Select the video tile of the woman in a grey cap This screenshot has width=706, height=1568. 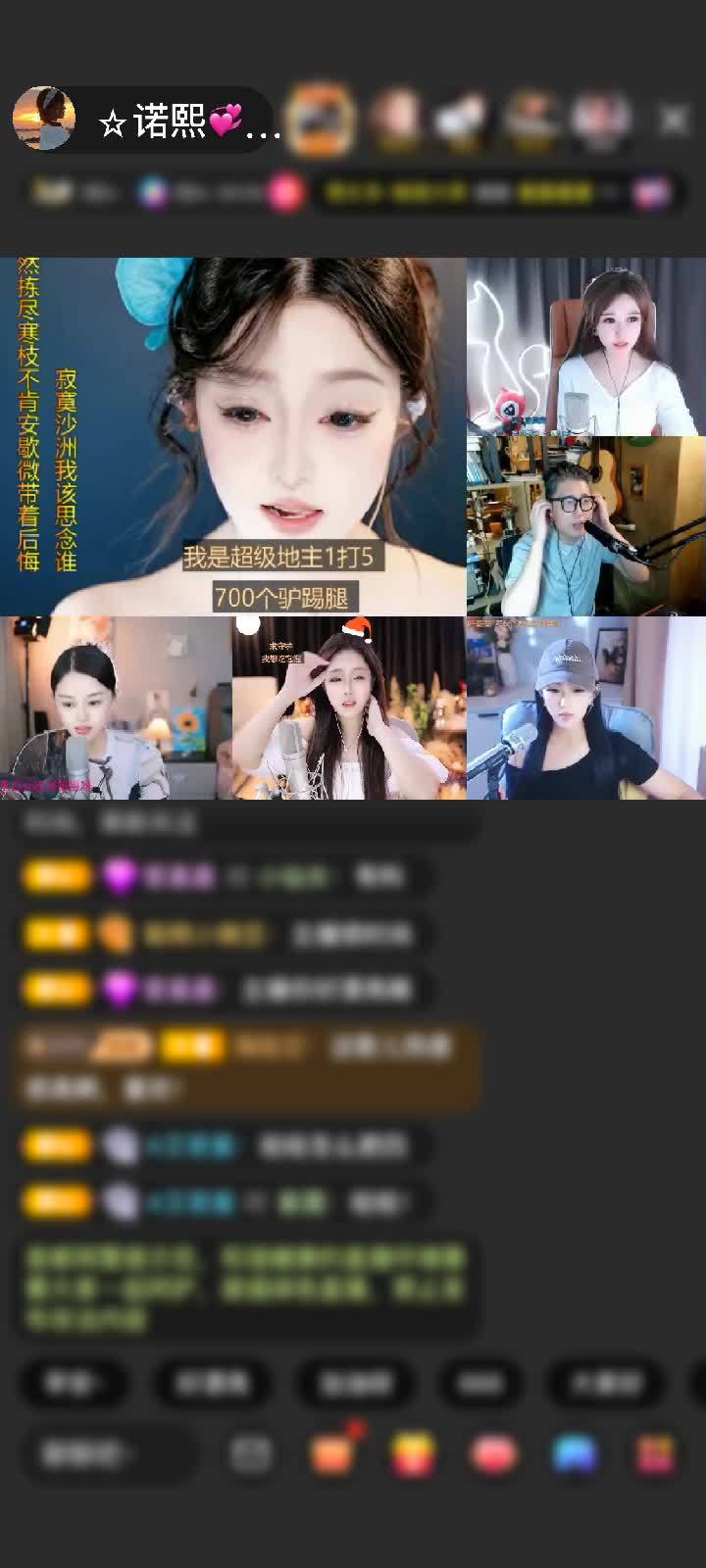585,709
